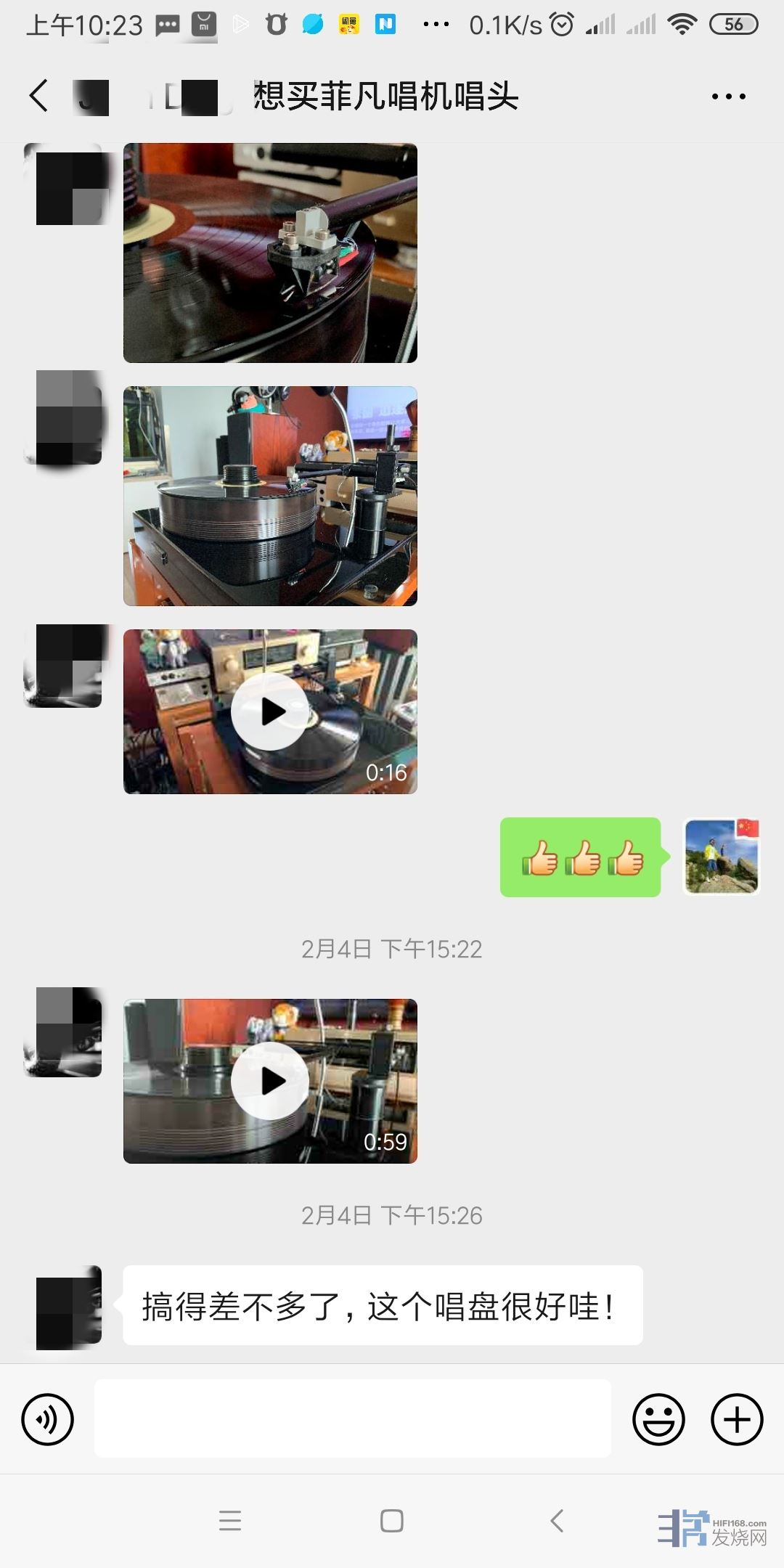Image resolution: width=784 pixels, height=1568 pixels.
Task: Open sender's avatar beside 搞得差不多了 message
Action: (69, 1307)
